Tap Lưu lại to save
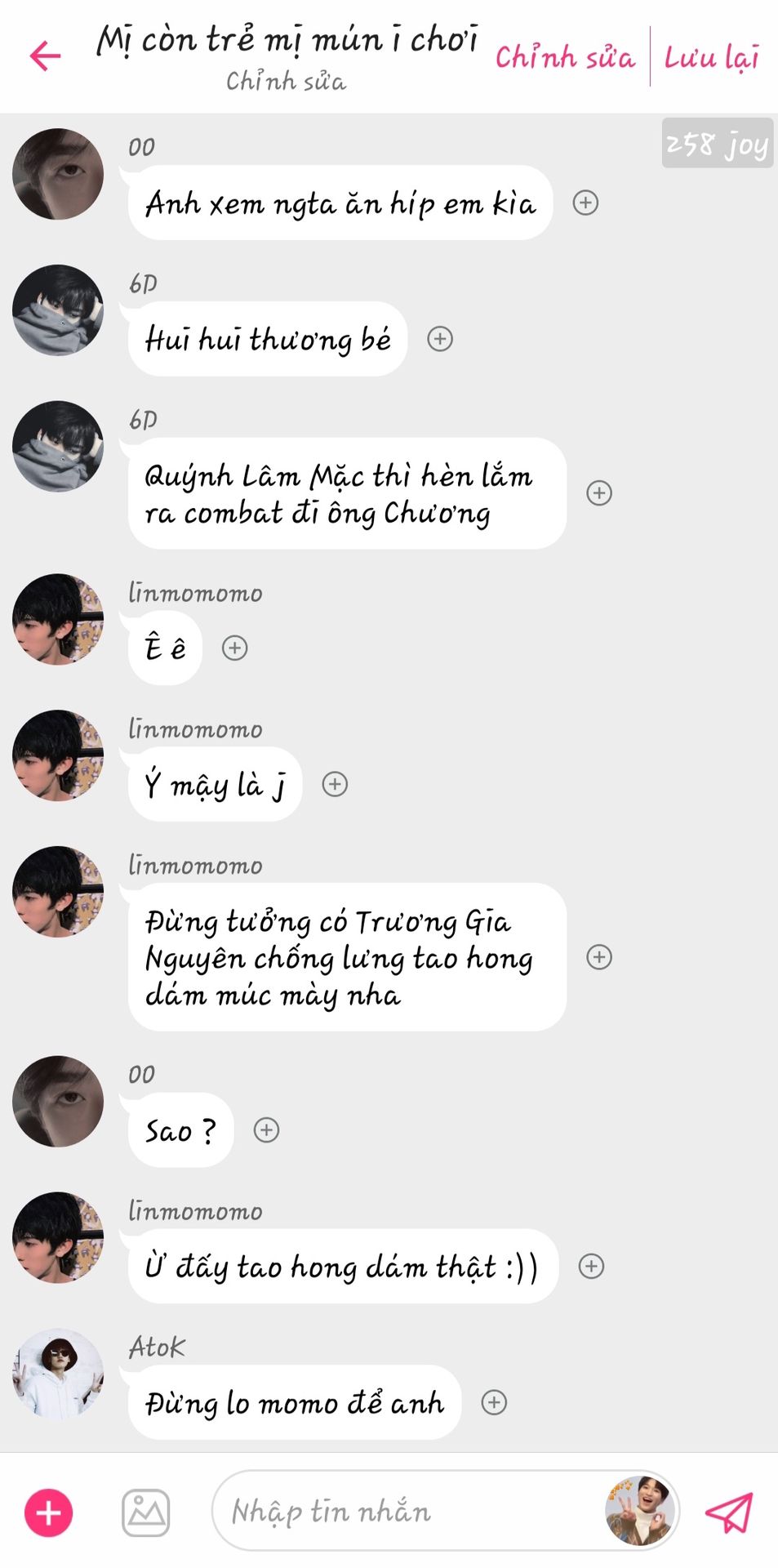Image resolution: width=778 pixels, height=1568 pixels. coord(711,57)
